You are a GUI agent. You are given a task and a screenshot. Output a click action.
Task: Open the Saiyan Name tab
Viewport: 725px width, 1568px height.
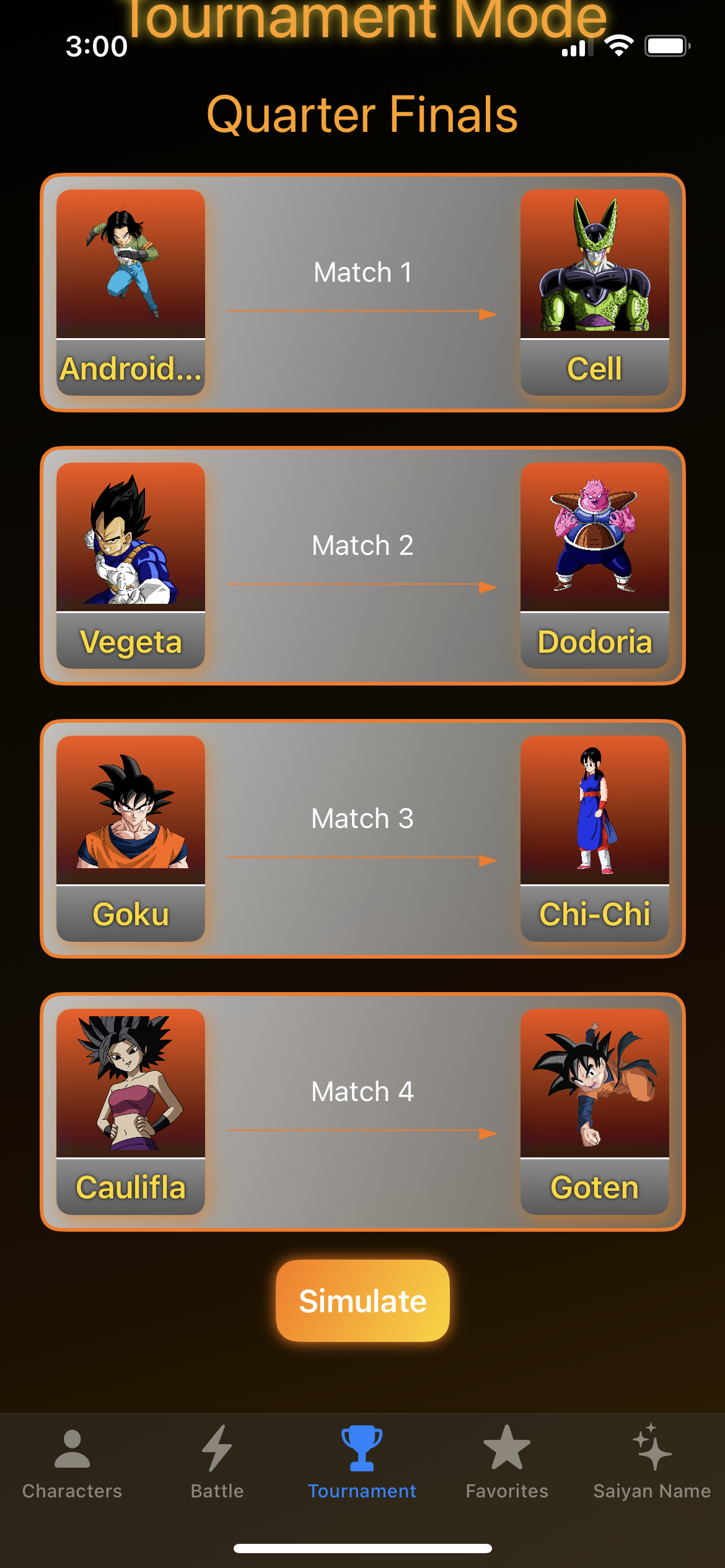[x=652, y=1463]
